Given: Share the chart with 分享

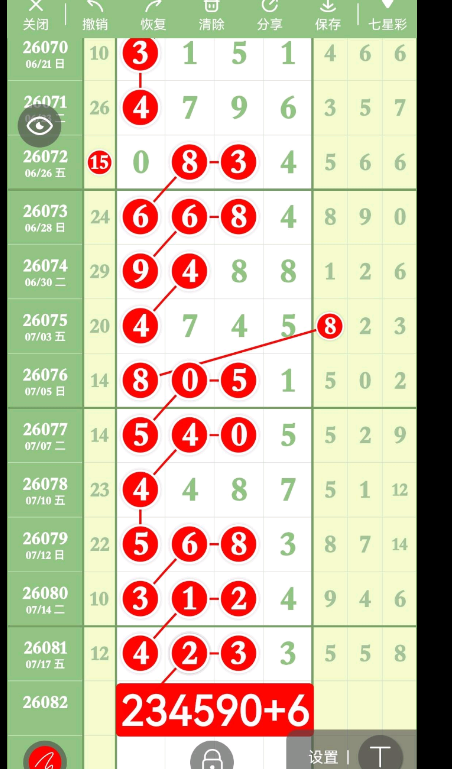Looking at the screenshot, I should (x=269, y=15).
